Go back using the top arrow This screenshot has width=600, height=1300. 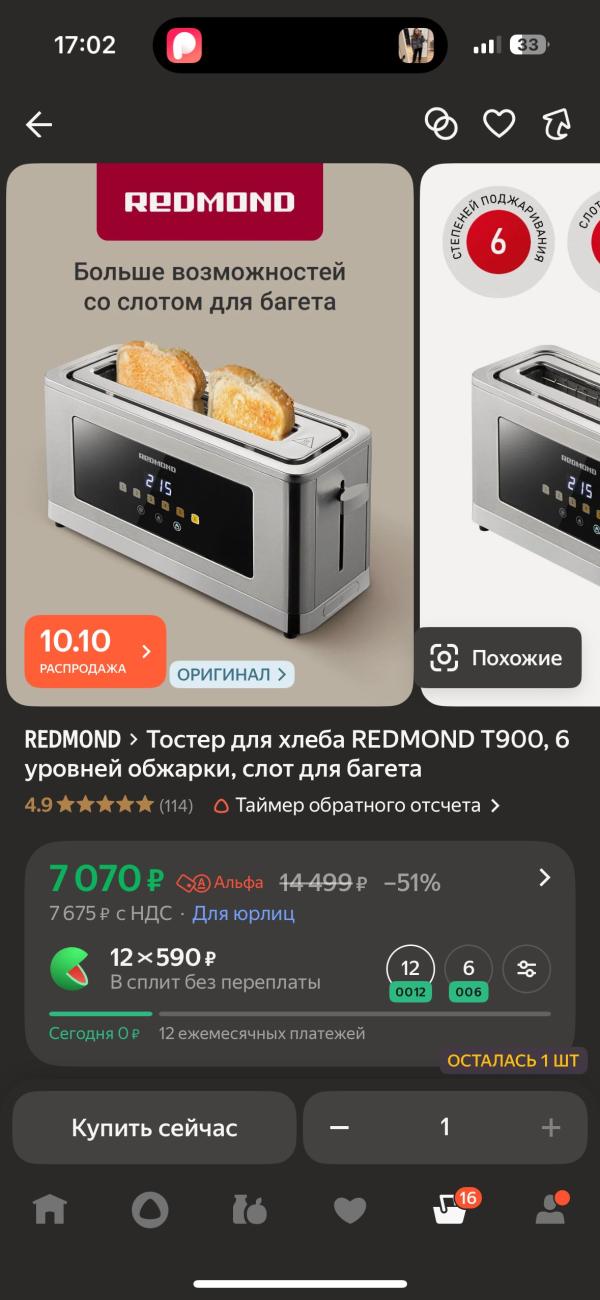click(x=39, y=124)
